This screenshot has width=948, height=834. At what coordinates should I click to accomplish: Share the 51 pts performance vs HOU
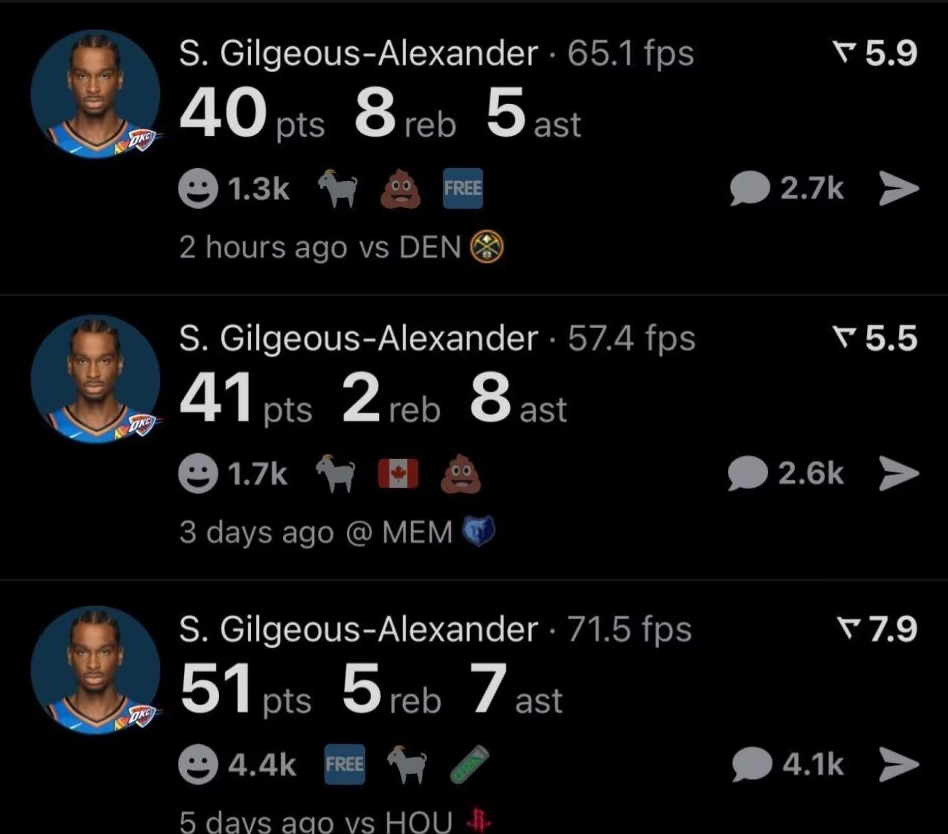point(897,765)
